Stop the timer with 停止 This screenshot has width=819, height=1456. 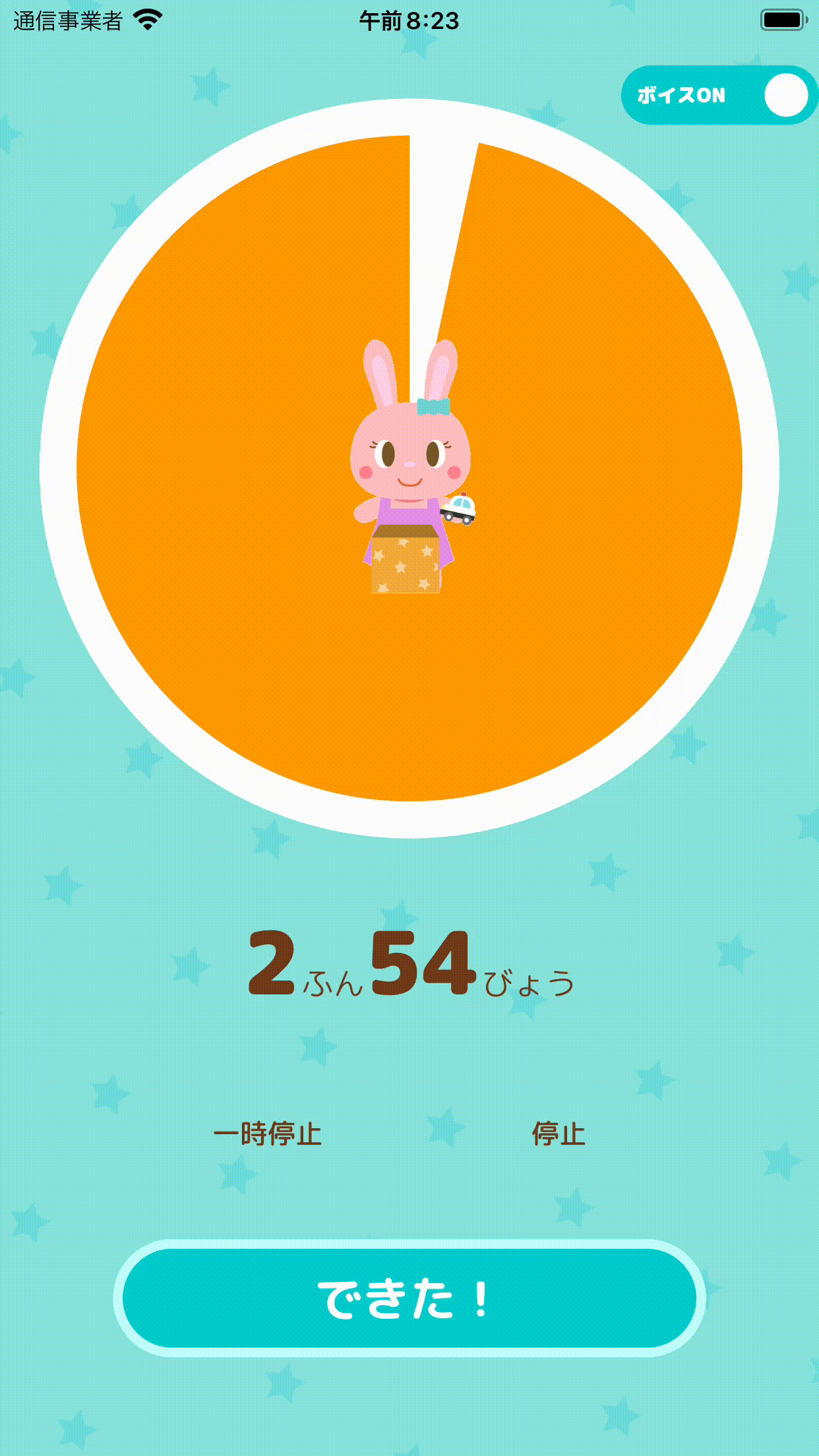pyautogui.click(x=559, y=1134)
